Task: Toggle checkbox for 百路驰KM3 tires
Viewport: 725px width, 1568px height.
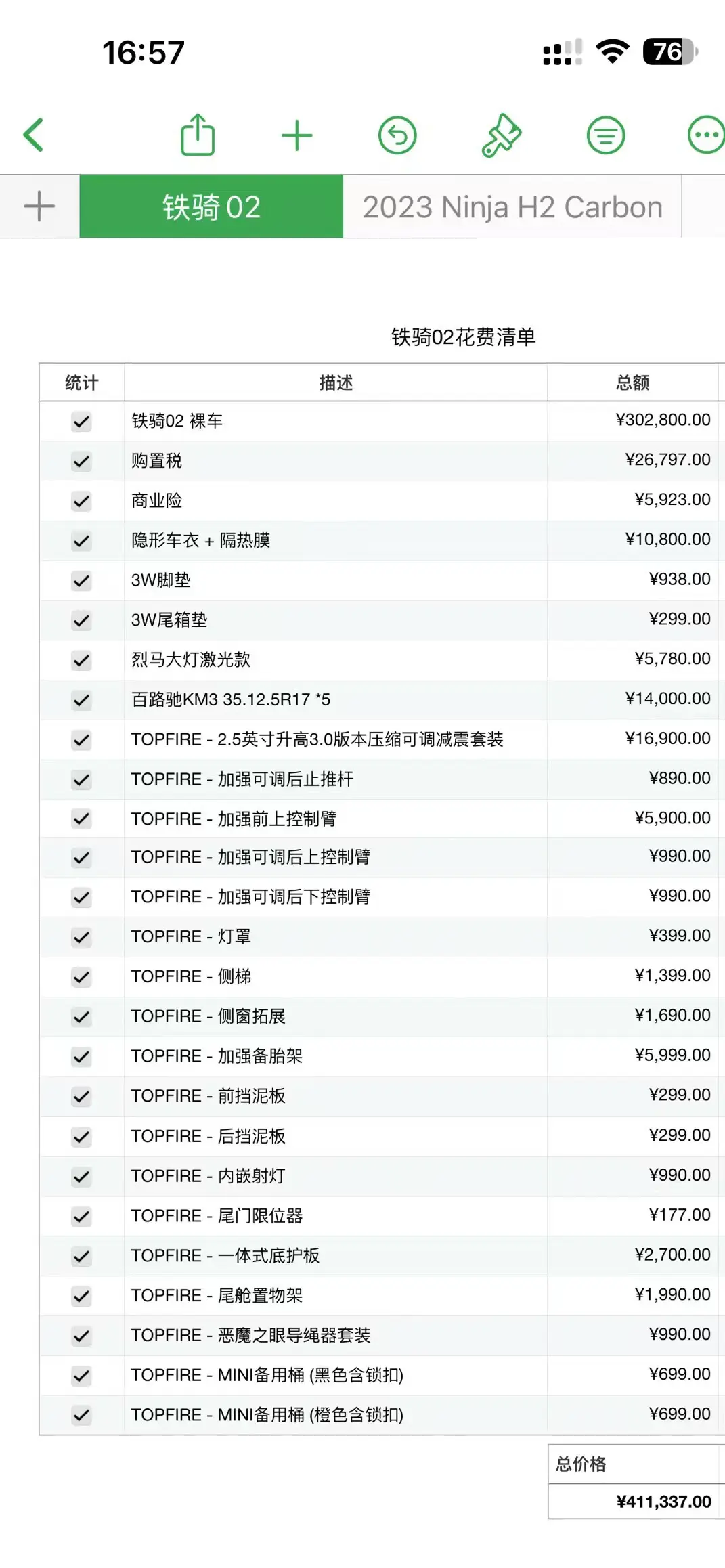Action: 82,701
